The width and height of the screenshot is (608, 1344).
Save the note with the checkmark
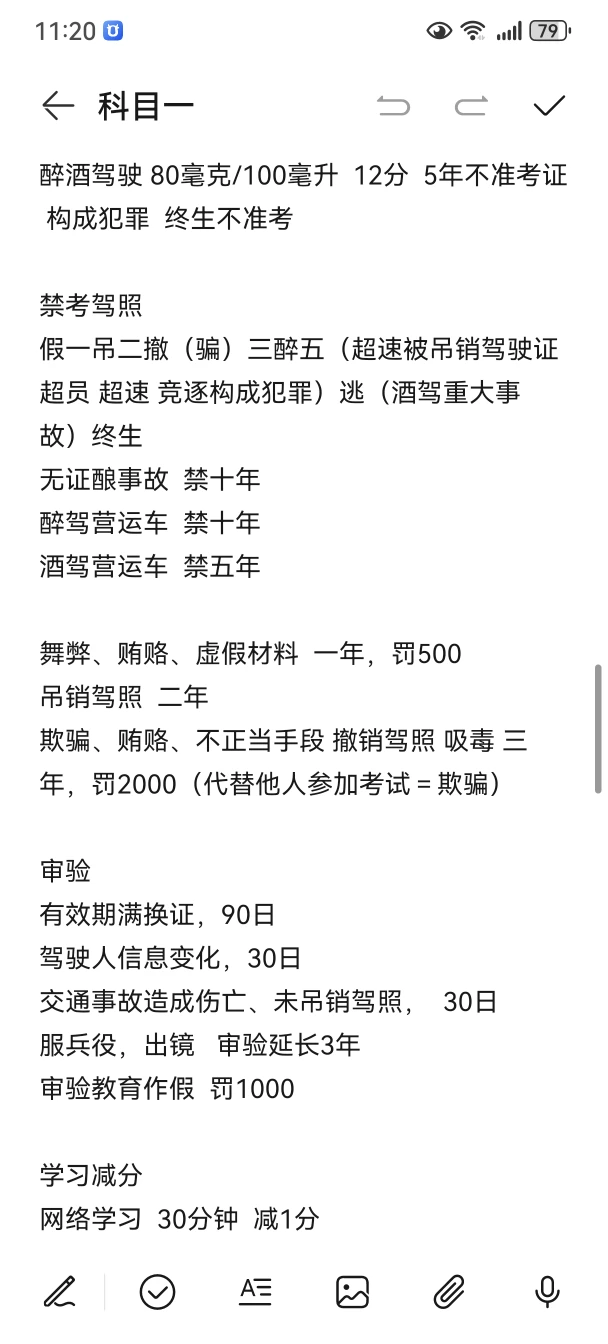click(549, 106)
